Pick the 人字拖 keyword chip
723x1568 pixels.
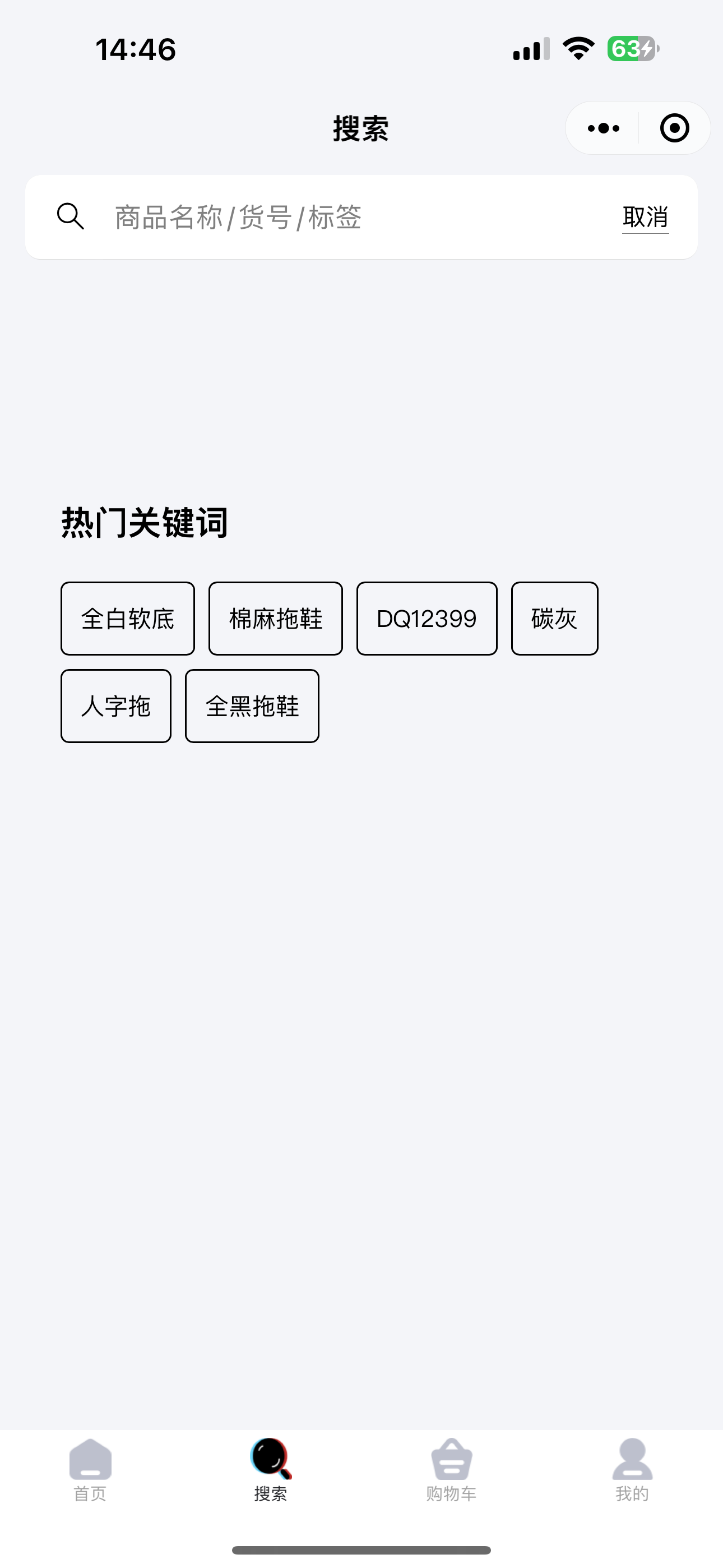click(115, 706)
